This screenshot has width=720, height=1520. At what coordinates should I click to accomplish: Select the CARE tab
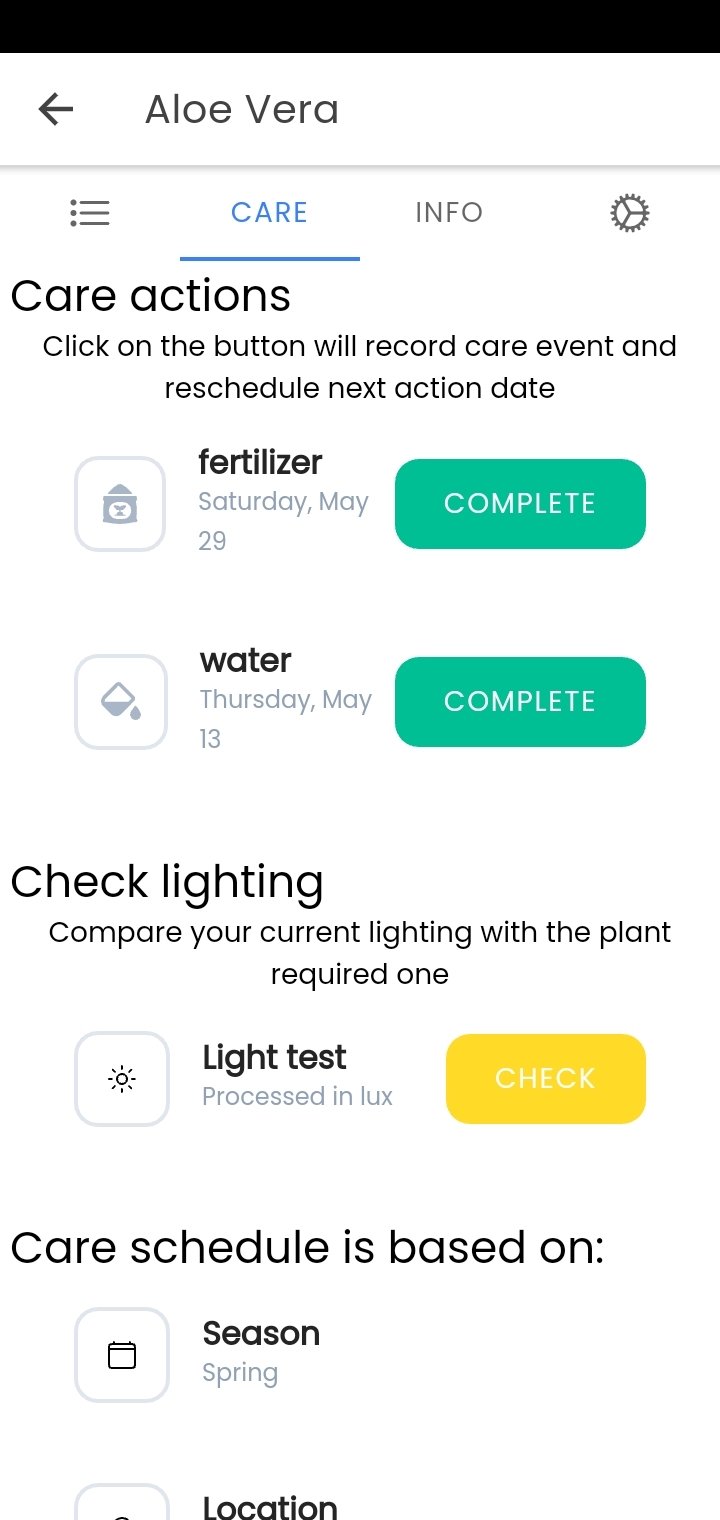(x=269, y=212)
